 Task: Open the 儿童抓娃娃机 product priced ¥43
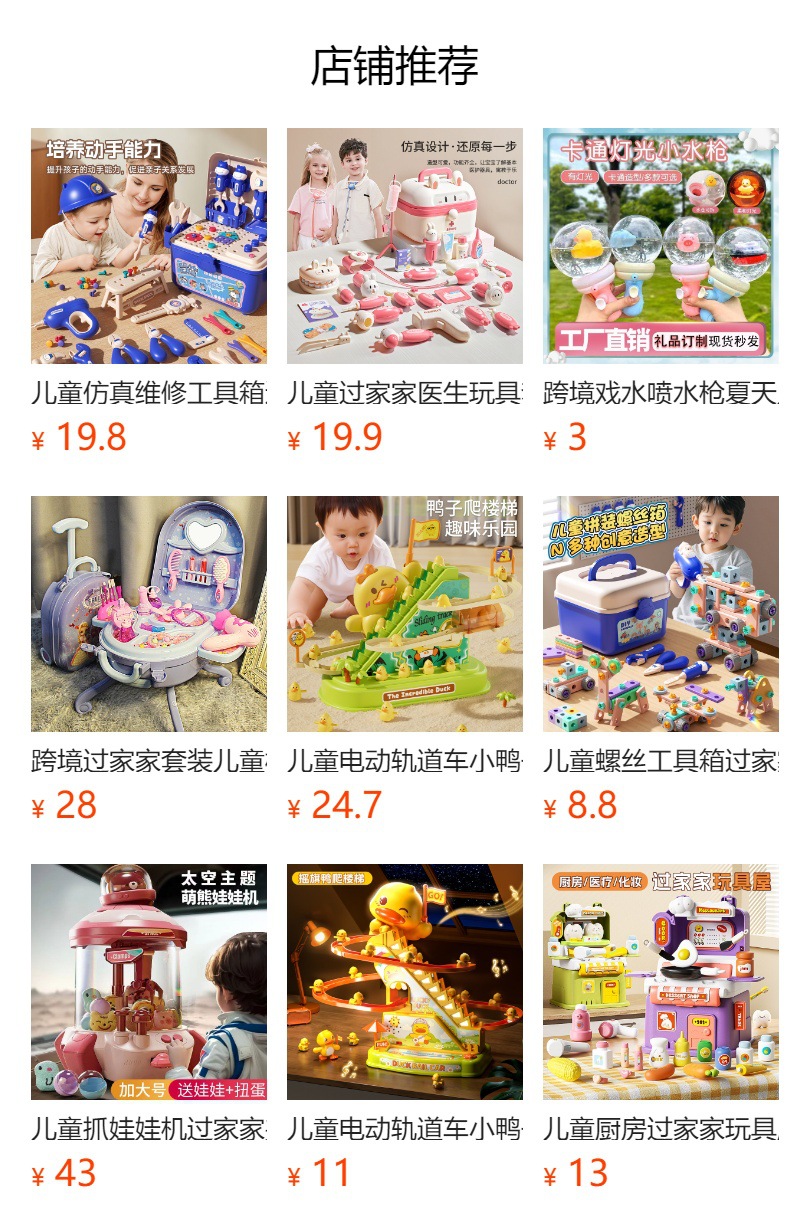pos(149,982)
